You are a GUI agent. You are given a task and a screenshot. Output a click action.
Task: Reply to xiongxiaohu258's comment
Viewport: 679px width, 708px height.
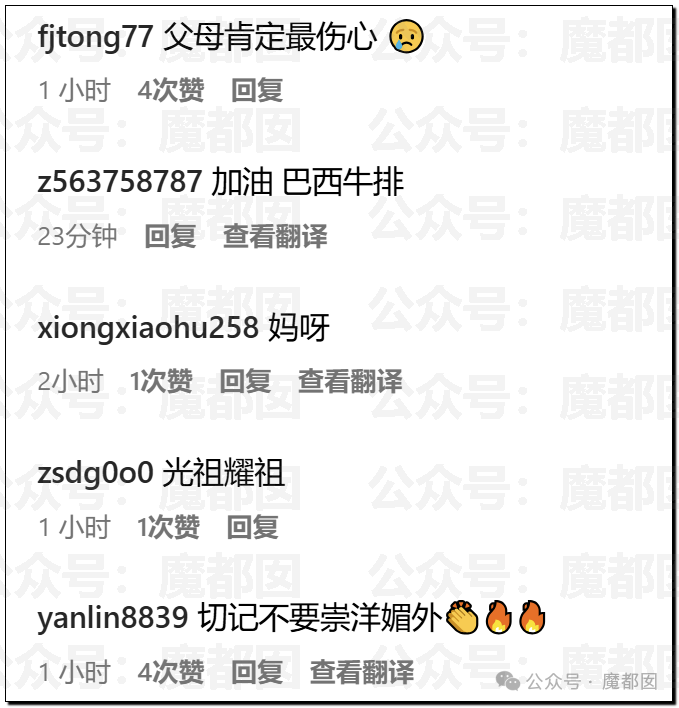pos(245,382)
